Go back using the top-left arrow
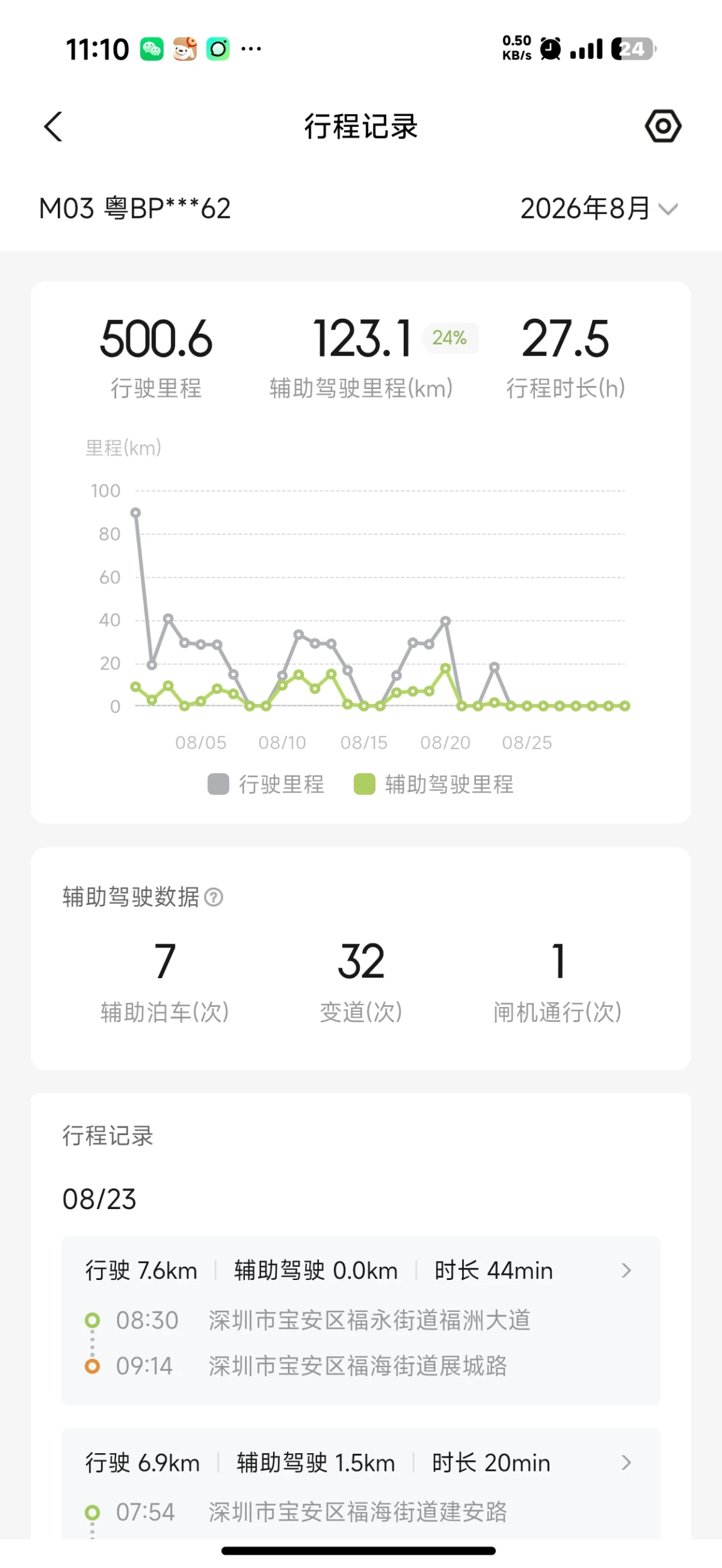 click(53, 127)
